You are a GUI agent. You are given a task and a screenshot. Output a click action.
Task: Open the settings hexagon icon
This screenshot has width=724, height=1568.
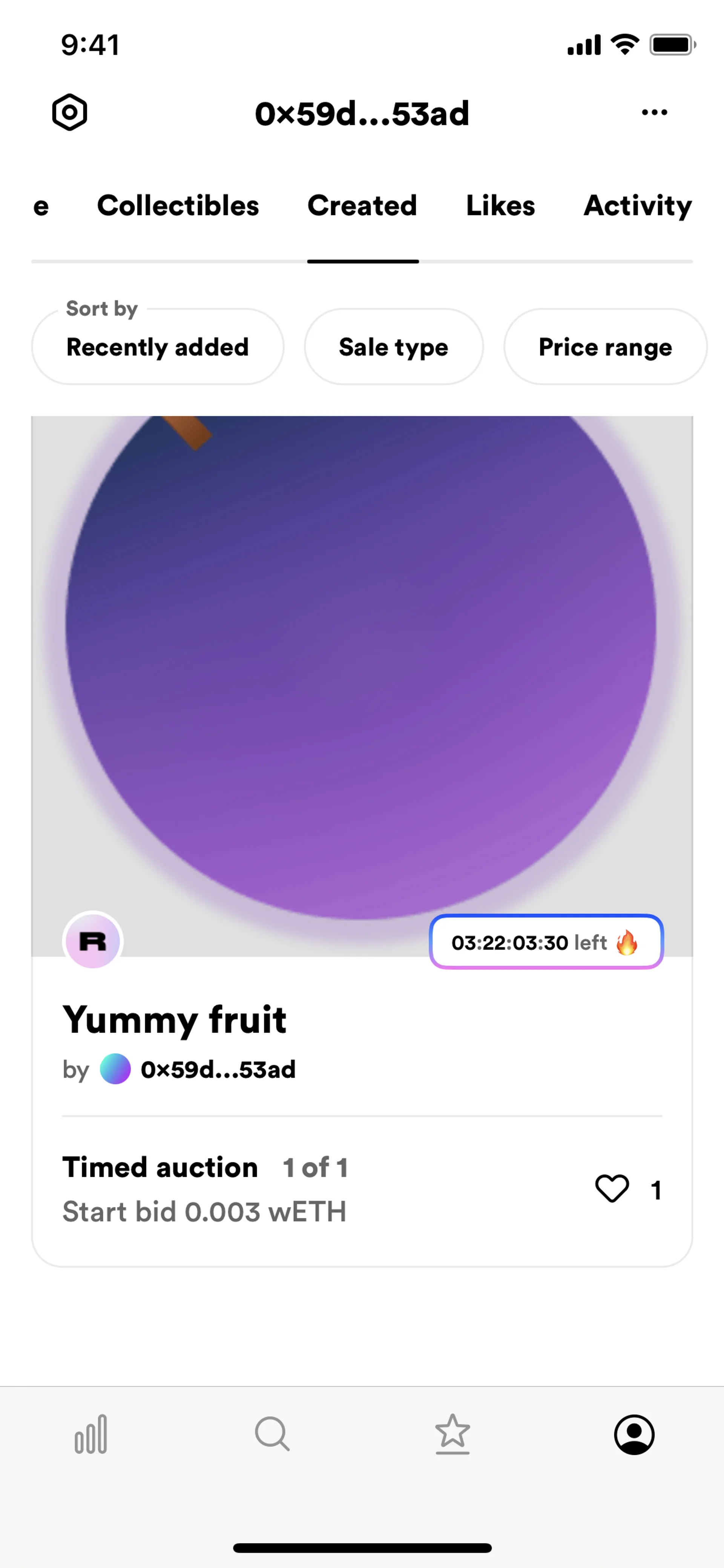(x=69, y=113)
